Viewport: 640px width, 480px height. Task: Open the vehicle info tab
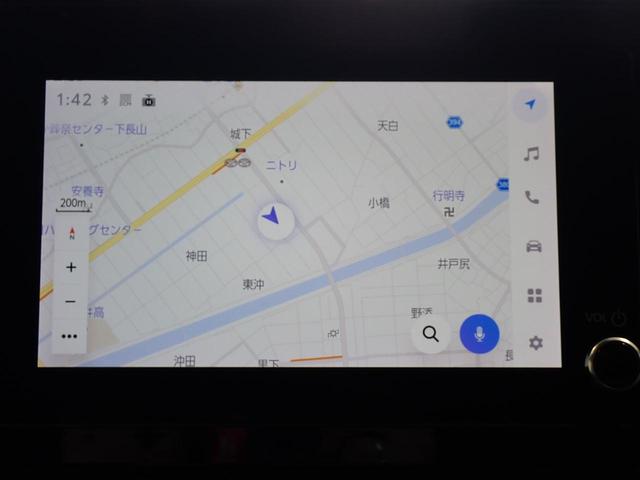pyautogui.click(x=533, y=246)
